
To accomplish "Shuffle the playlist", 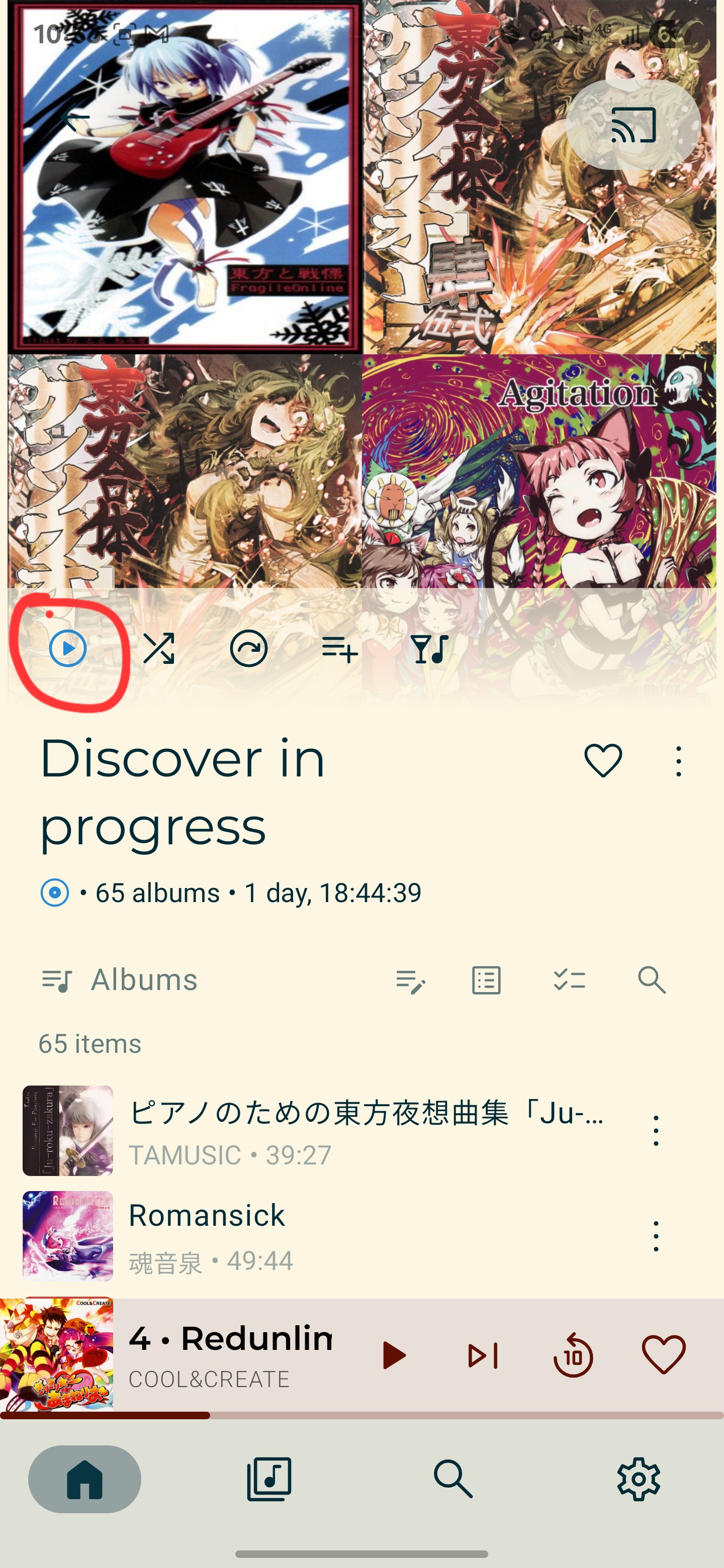I will point(158,648).
